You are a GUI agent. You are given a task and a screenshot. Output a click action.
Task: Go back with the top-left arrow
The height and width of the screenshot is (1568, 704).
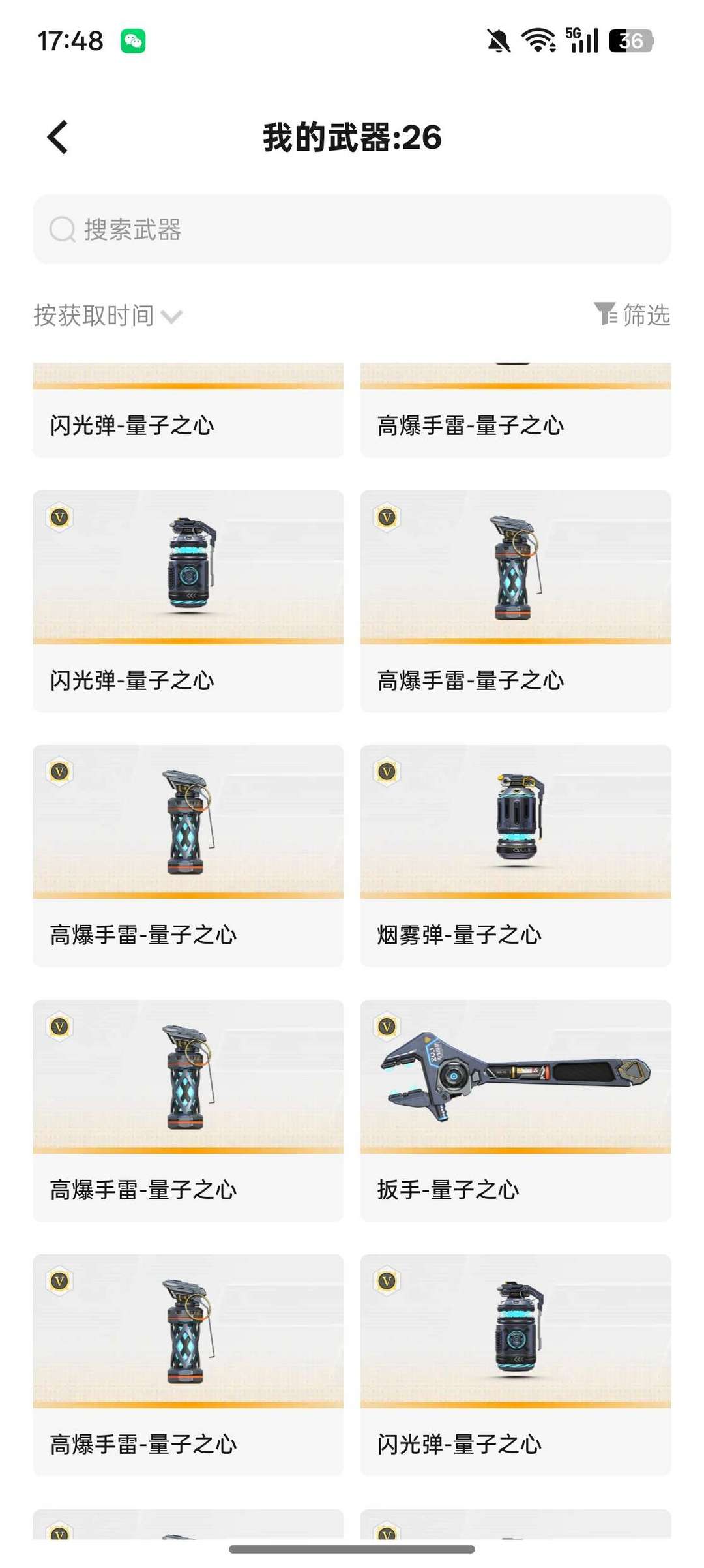57,137
